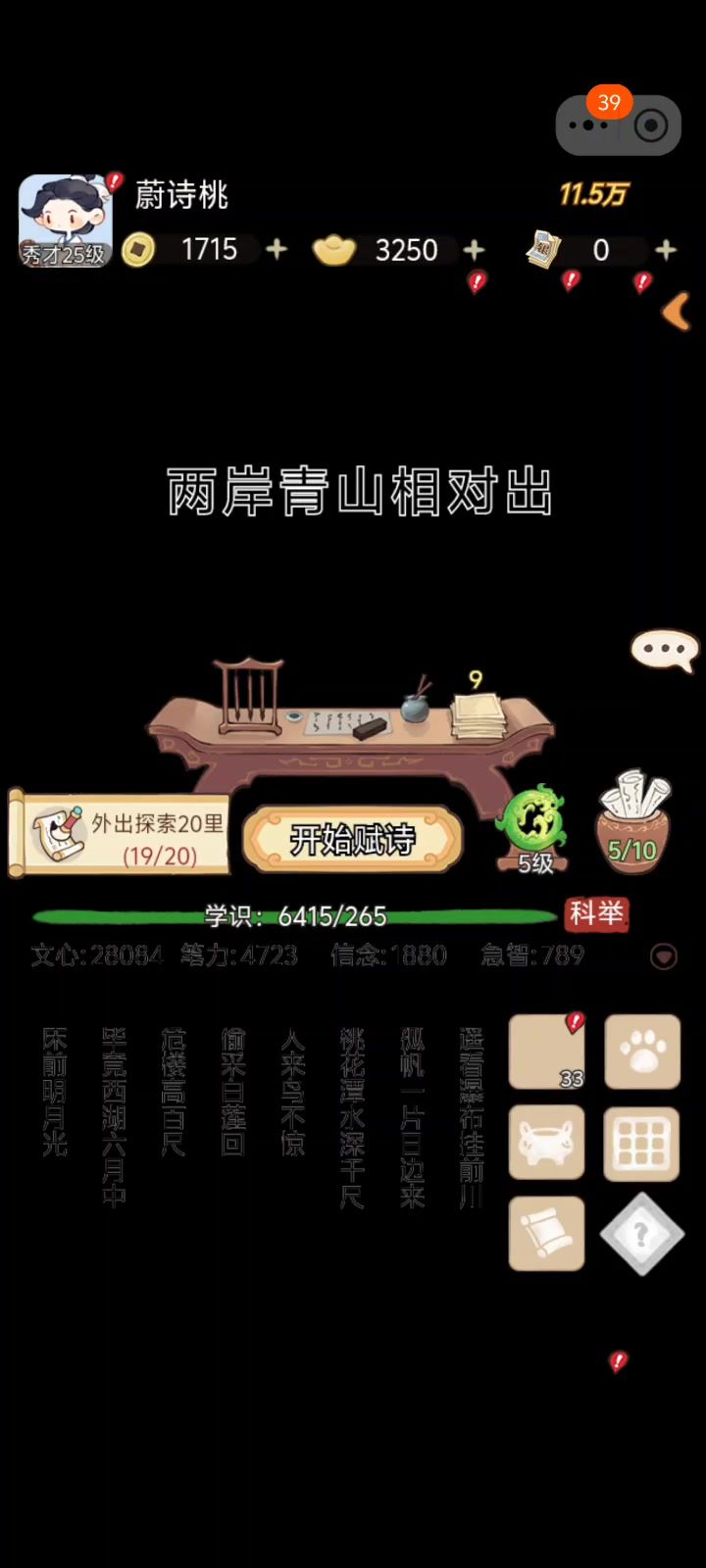
Task: Collapse side panel with orange arrow
Action: (x=677, y=313)
